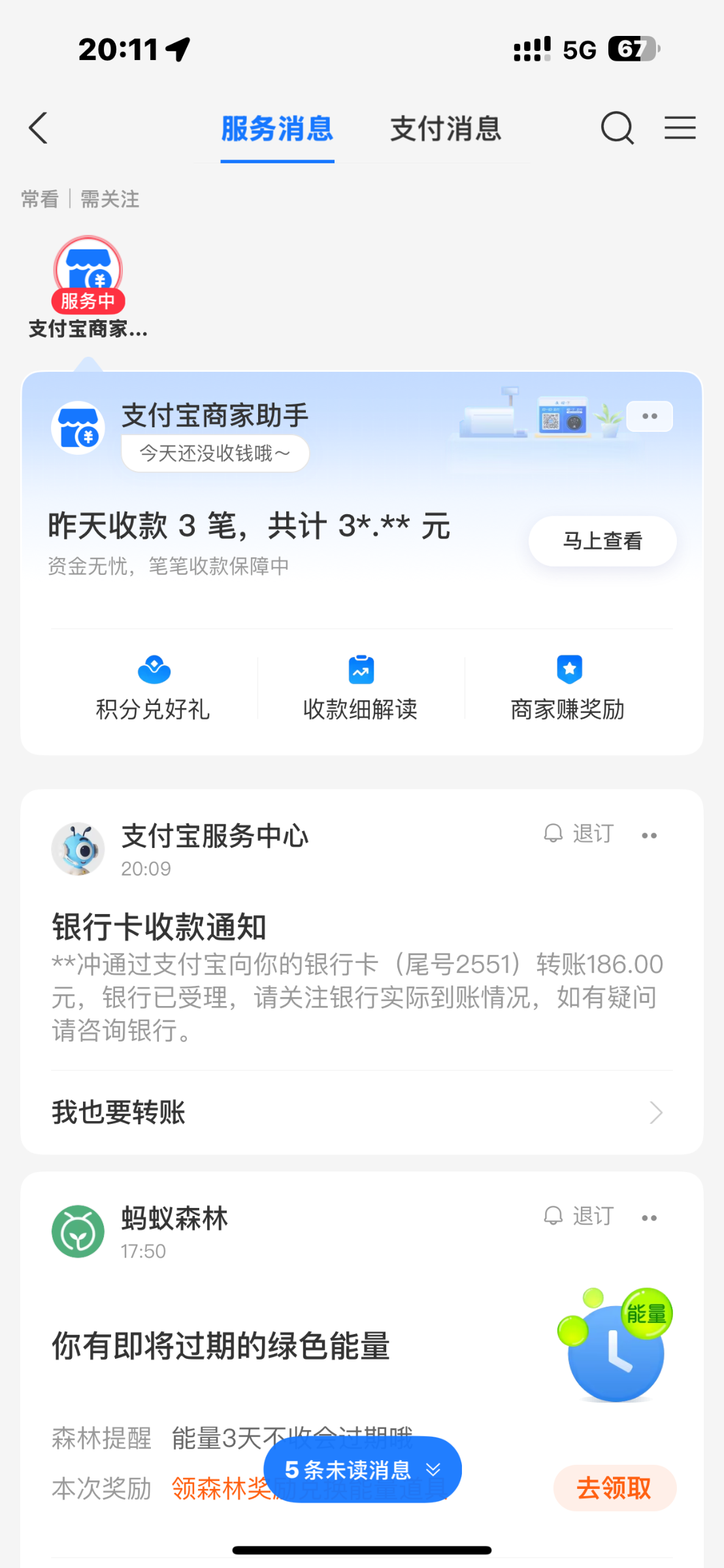Tap 去领取 to claim the forest reward

(614, 1488)
